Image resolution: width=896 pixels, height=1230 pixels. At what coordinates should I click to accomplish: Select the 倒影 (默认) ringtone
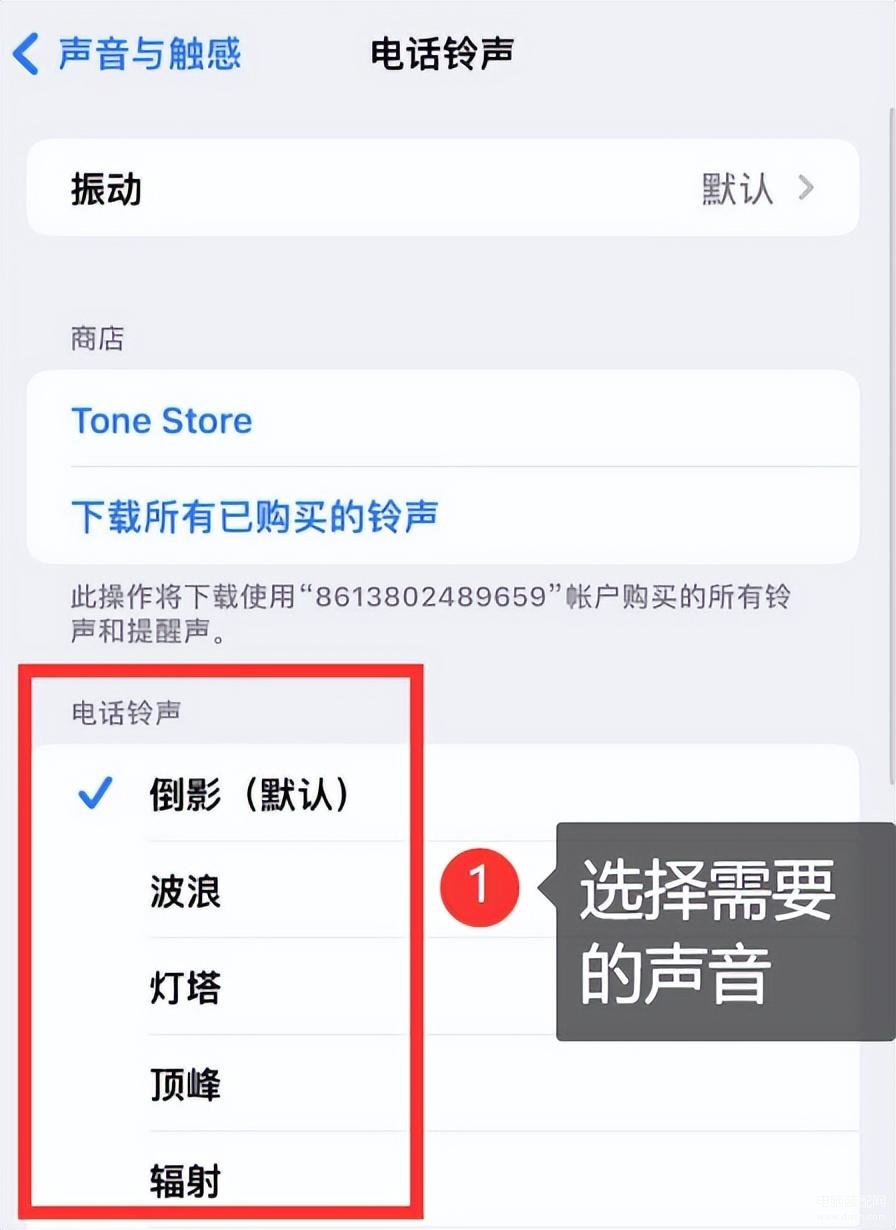point(248,795)
